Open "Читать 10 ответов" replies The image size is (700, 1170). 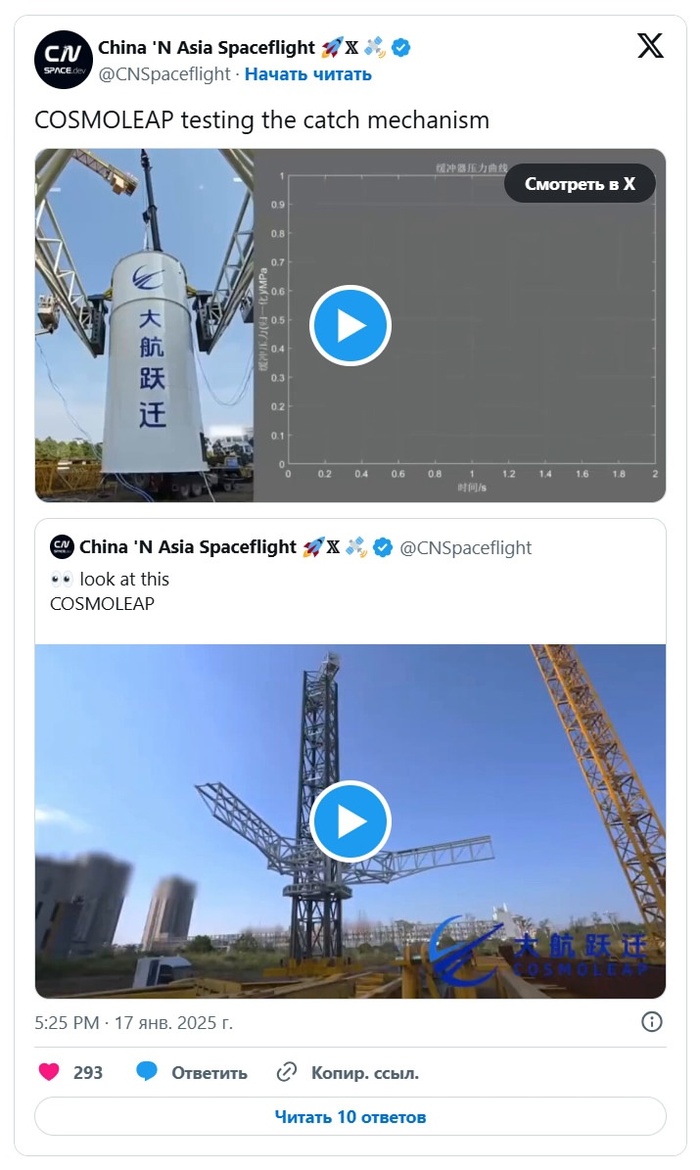coord(350,1117)
